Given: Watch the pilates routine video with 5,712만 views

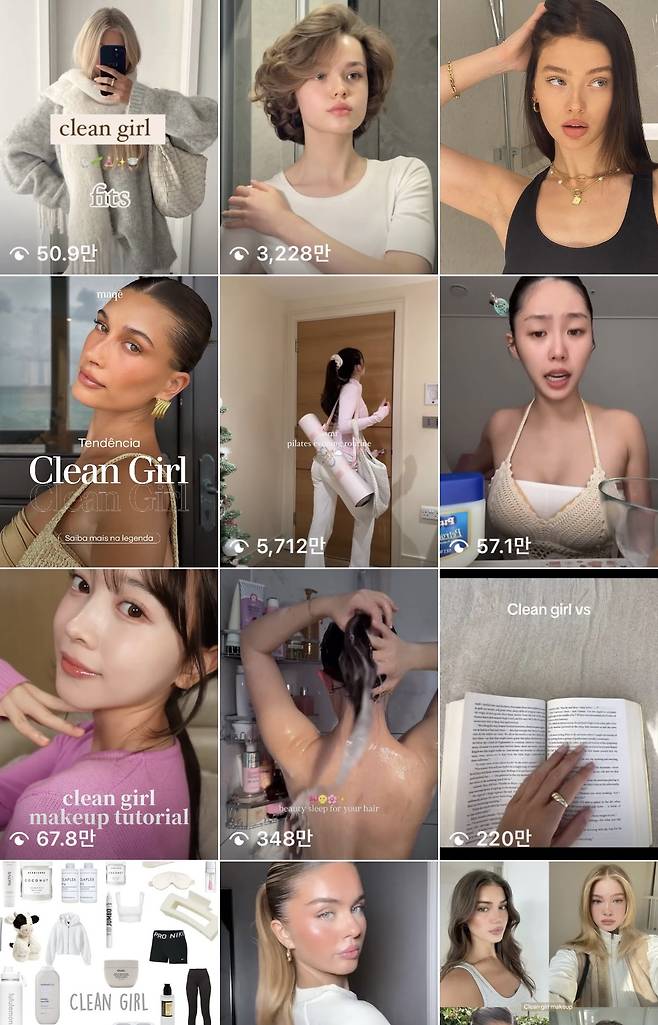Looking at the screenshot, I should tap(328, 421).
